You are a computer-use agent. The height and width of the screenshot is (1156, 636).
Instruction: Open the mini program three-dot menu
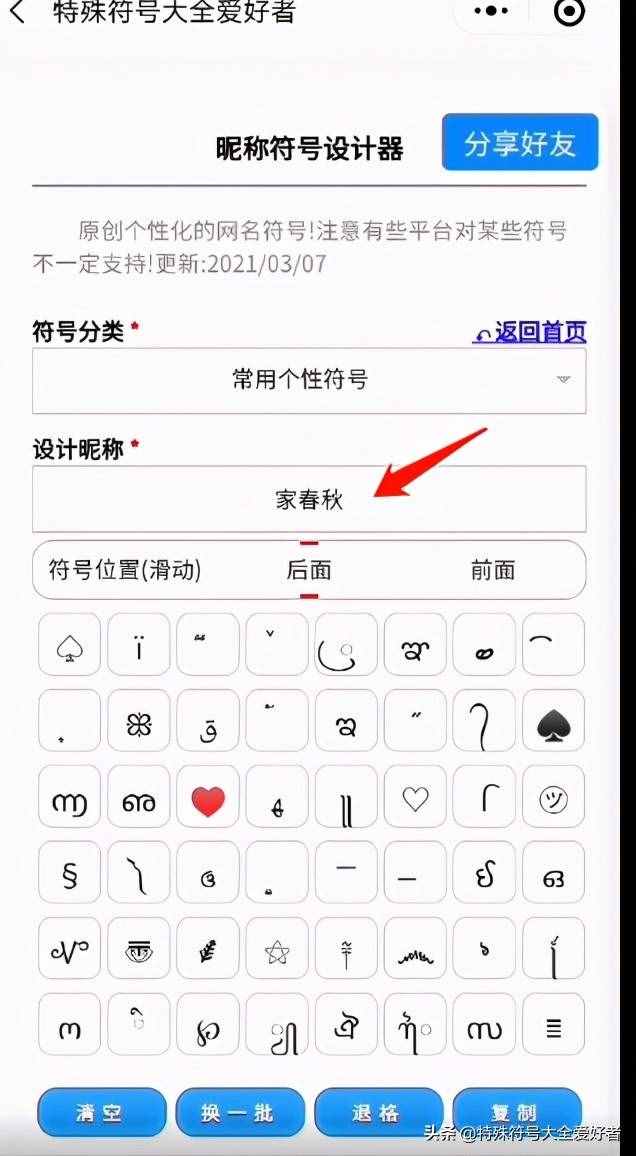[491, 13]
